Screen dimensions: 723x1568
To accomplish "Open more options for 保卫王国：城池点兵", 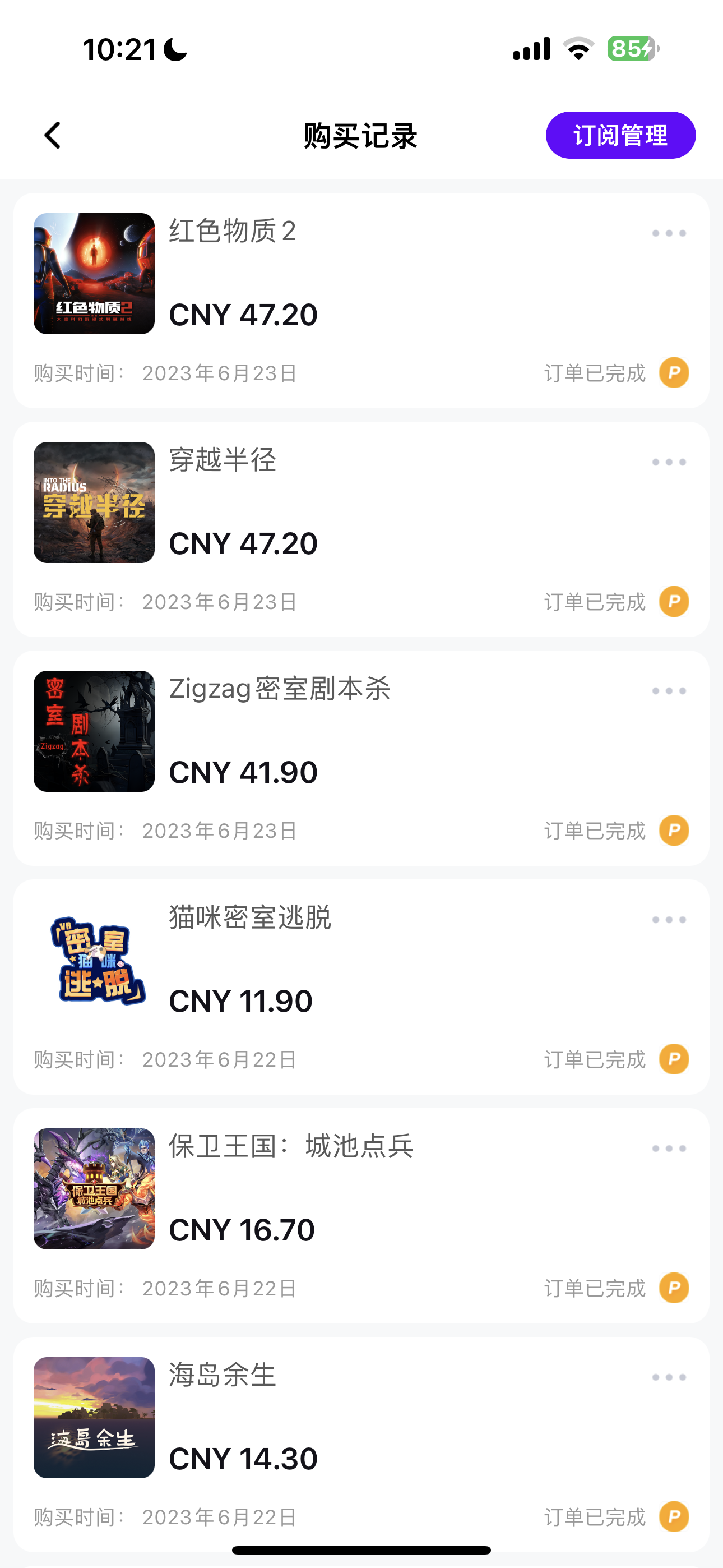I will point(668,1148).
